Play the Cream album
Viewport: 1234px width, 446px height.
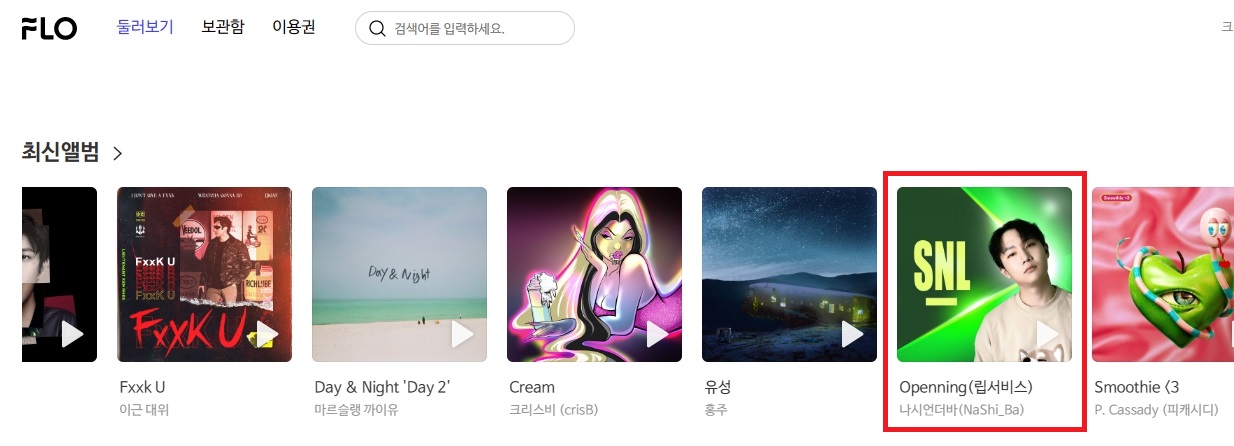[657, 335]
